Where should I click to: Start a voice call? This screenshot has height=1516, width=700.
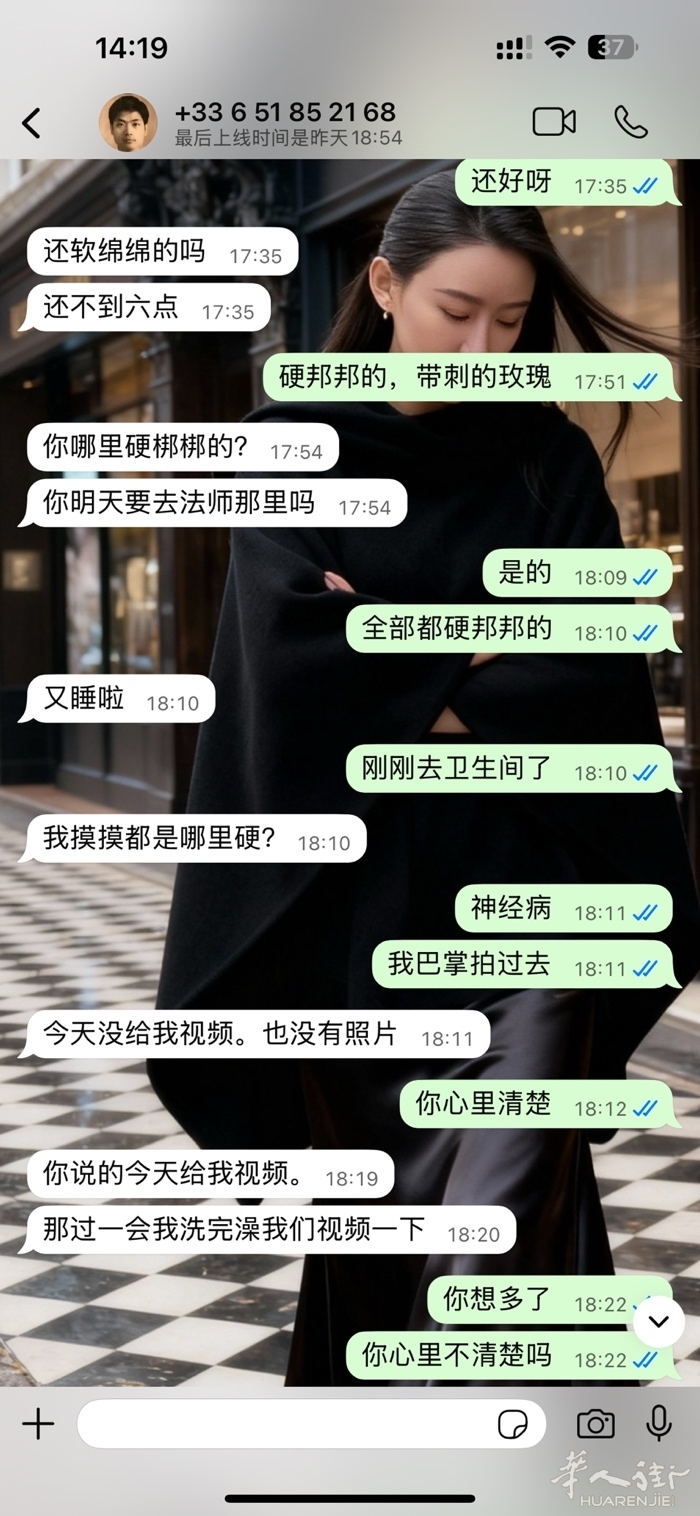click(x=631, y=122)
